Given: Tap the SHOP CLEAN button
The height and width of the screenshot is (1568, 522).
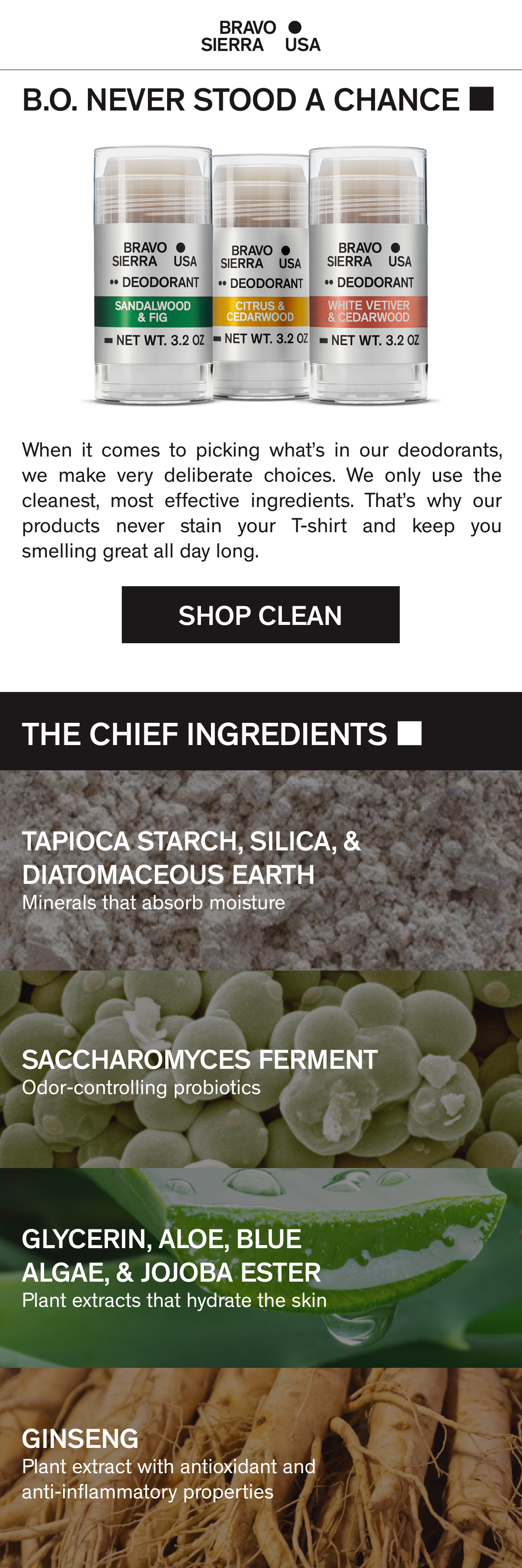Looking at the screenshot, I should click(x=261, y=615).
